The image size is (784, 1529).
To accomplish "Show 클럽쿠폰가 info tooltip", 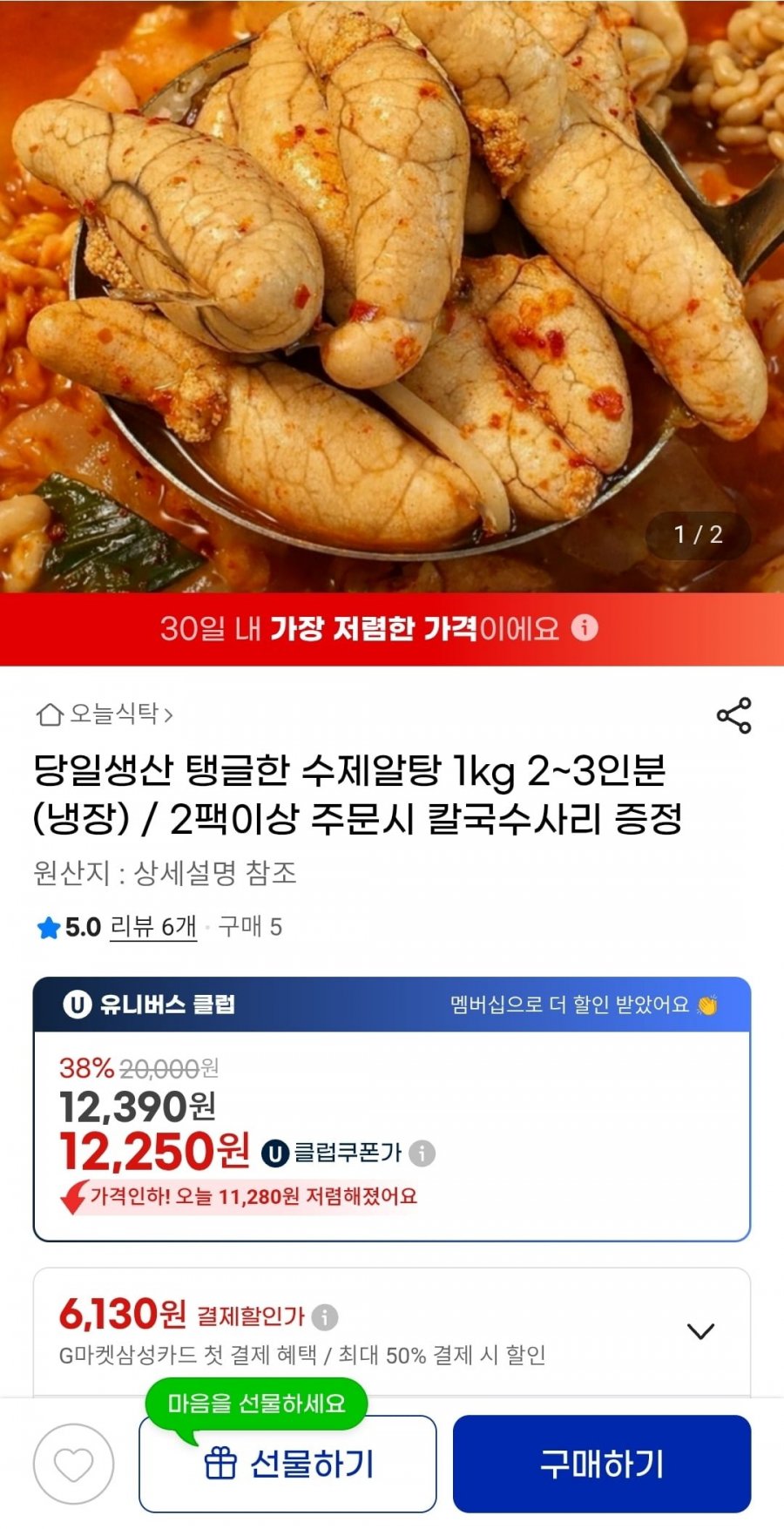I will [x=422, y=1154].
